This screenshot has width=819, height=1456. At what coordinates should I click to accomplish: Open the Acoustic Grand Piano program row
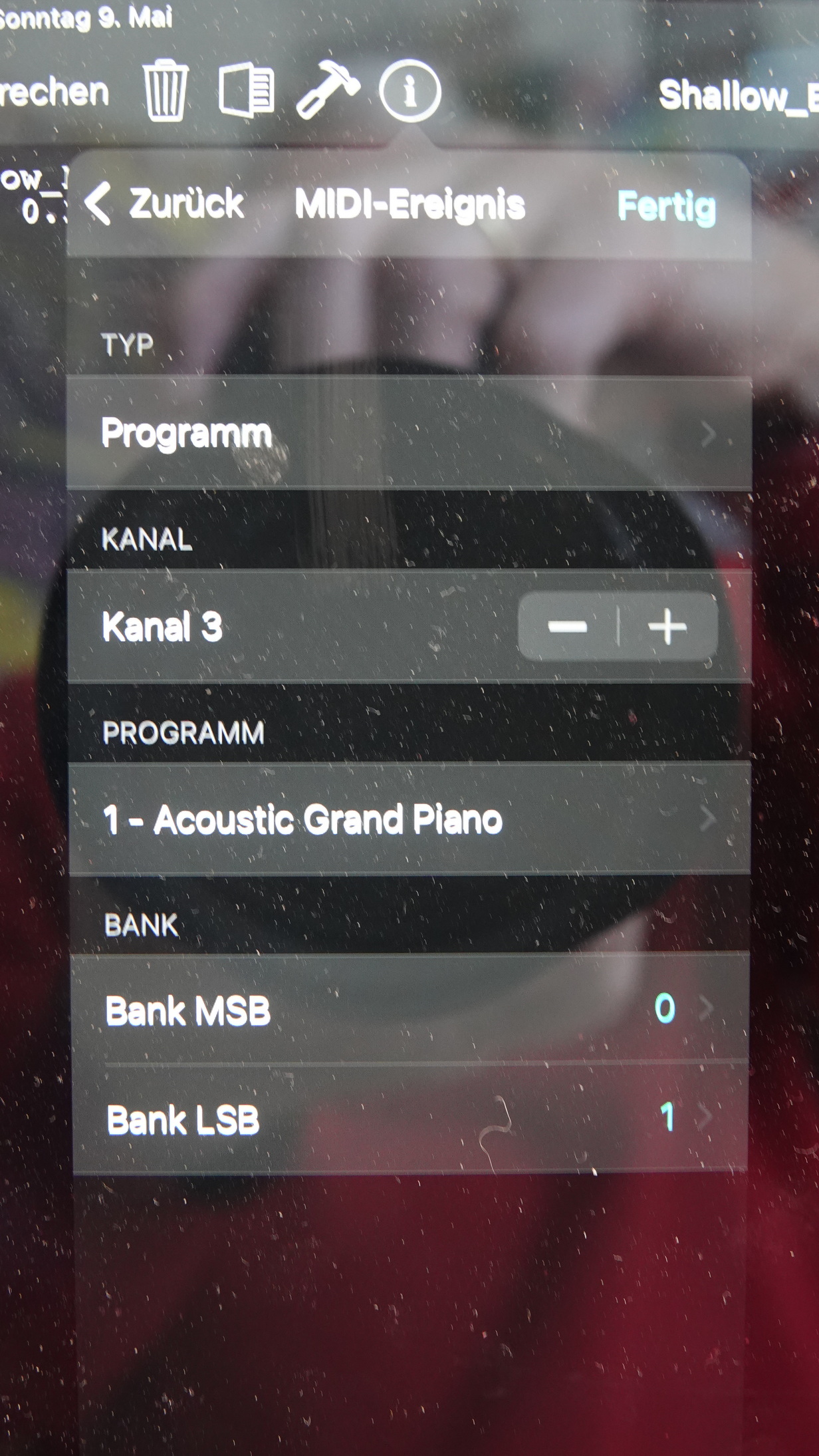[409, 819]
